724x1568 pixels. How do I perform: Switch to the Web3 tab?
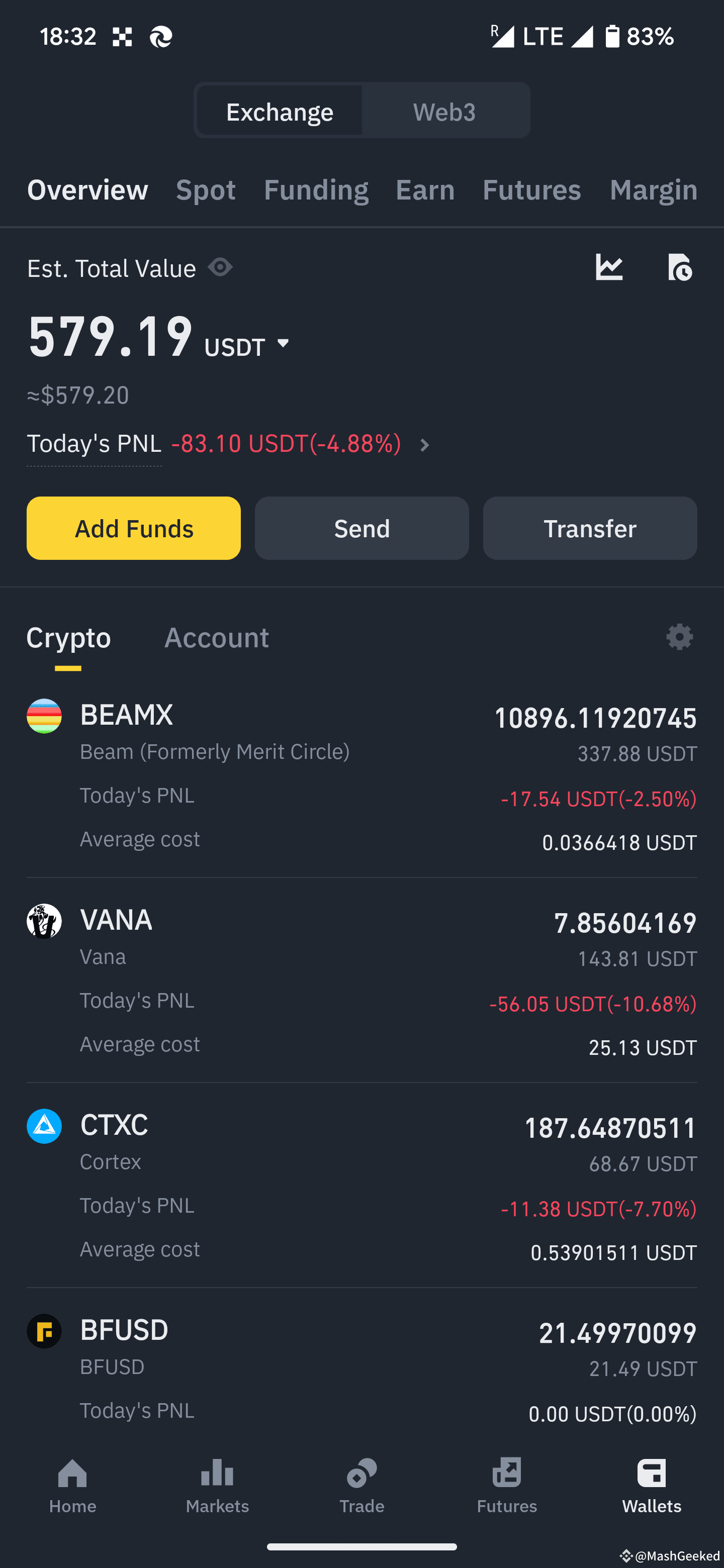point(444,111)
